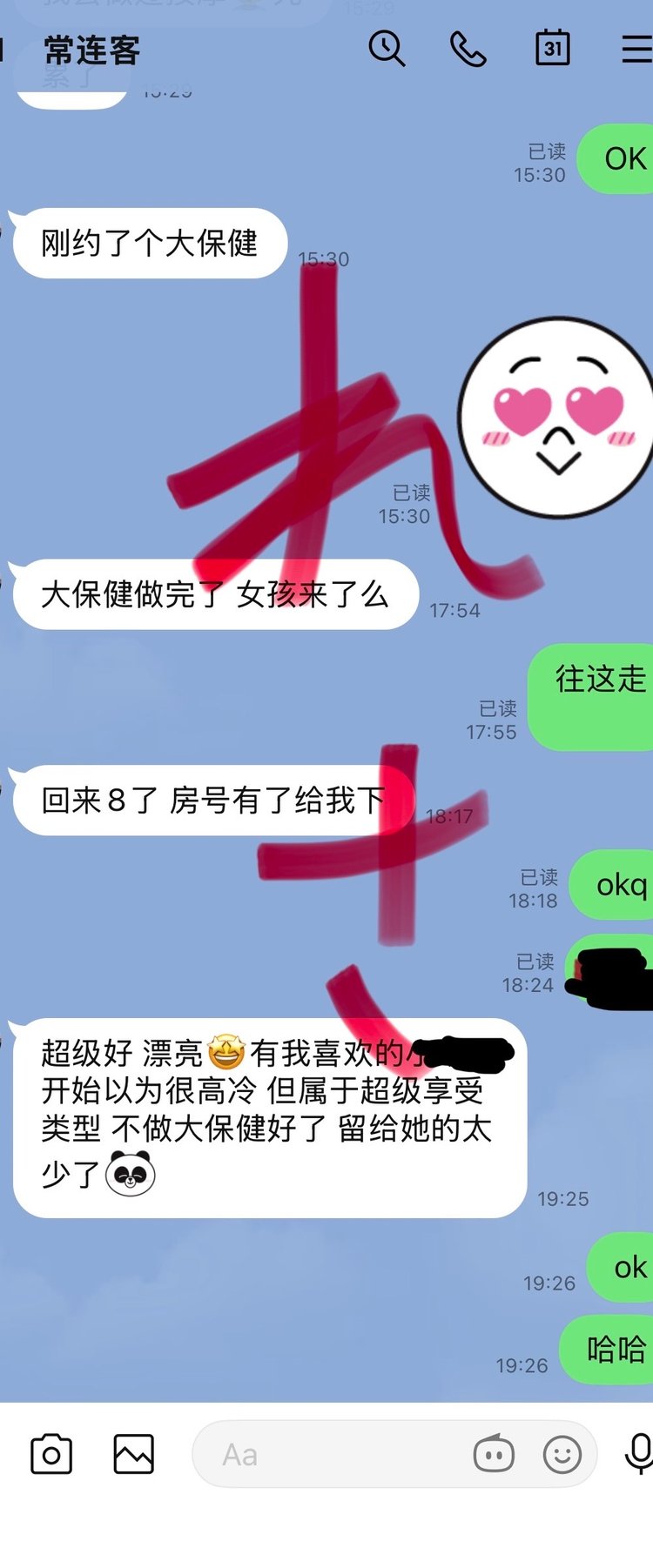Image resolution: width=653 pixels, height=1568 pixels.
Task: Search within this chat
Action: click(387, 48)
